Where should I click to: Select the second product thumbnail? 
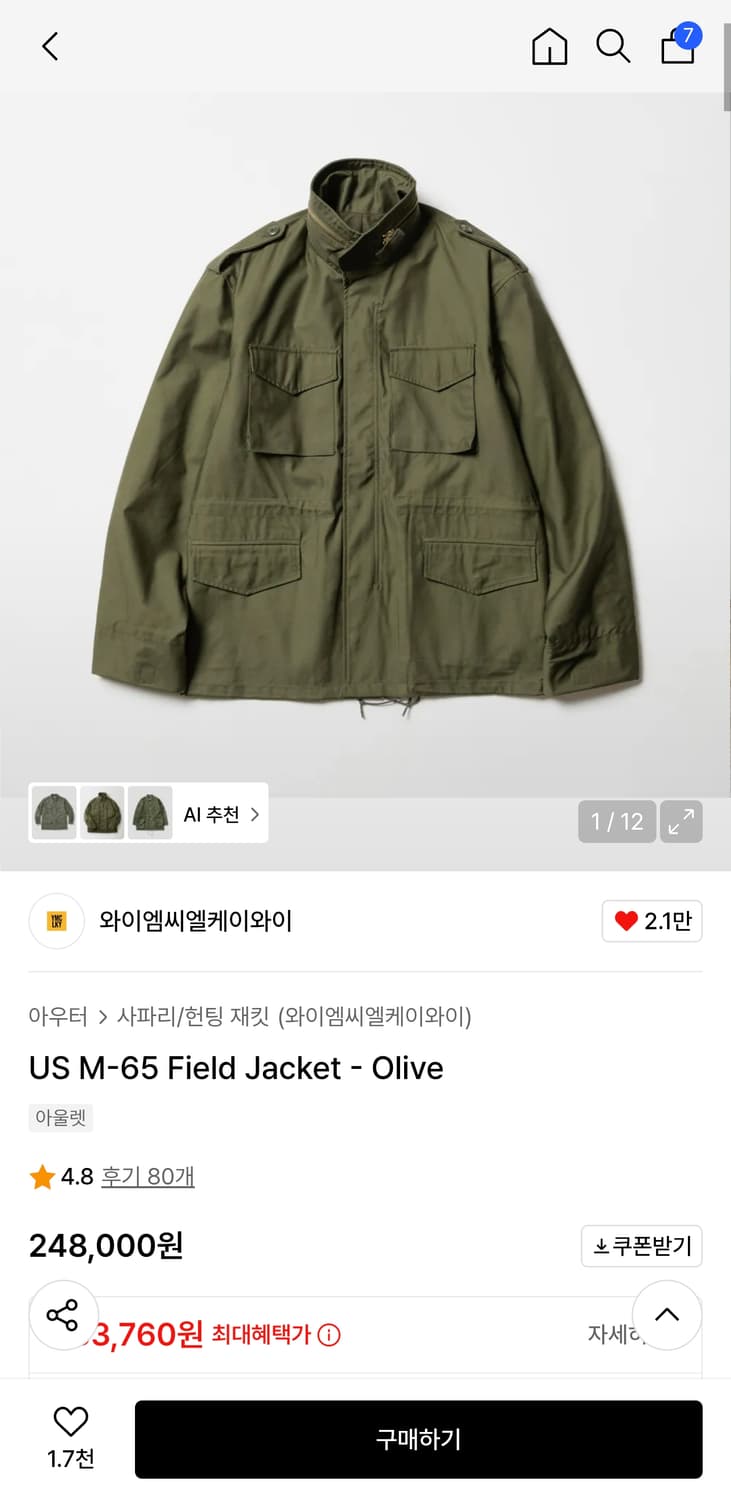click(x=102, y=813)
